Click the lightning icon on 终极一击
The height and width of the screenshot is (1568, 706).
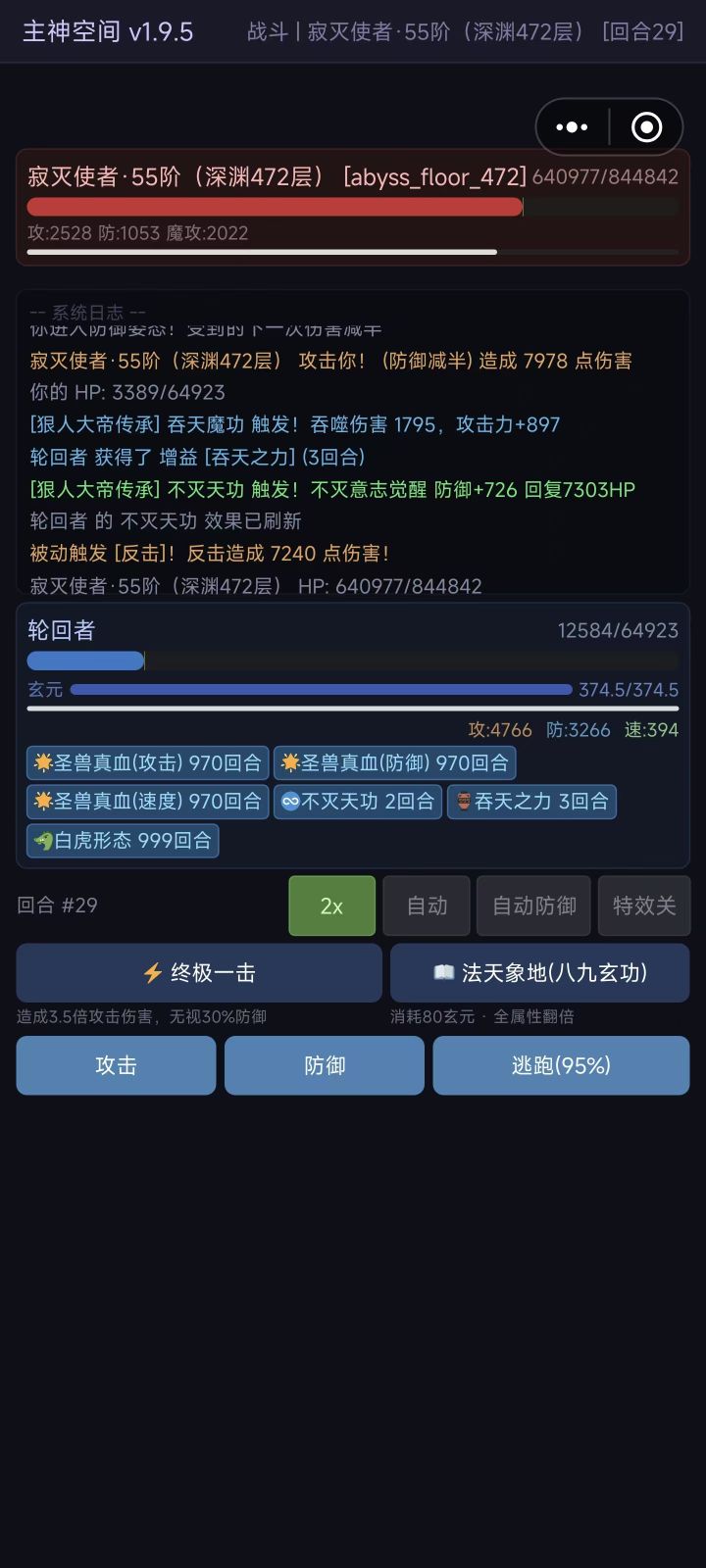tap(154, 972)
